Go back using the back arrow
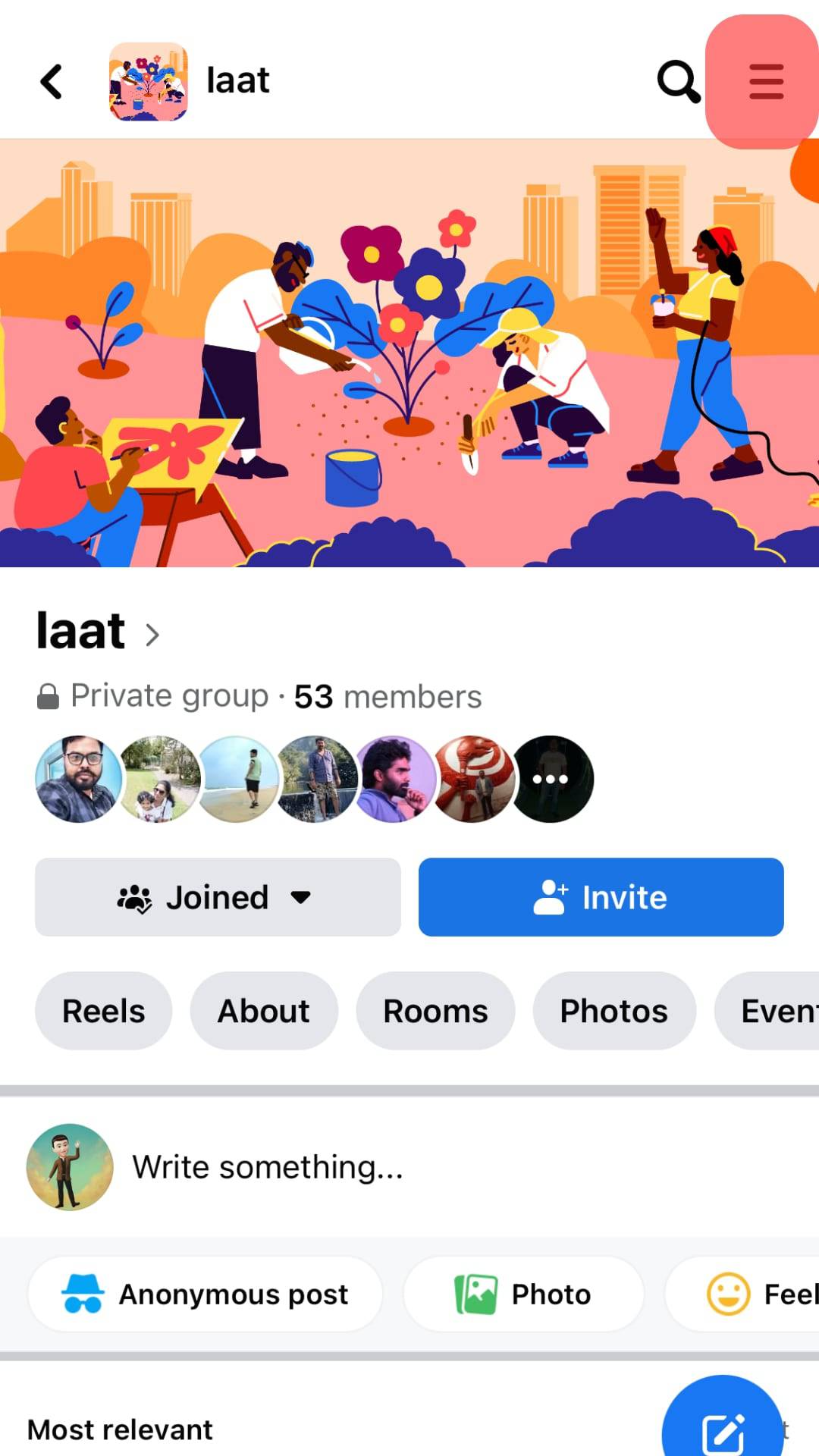 click(51, 81)
